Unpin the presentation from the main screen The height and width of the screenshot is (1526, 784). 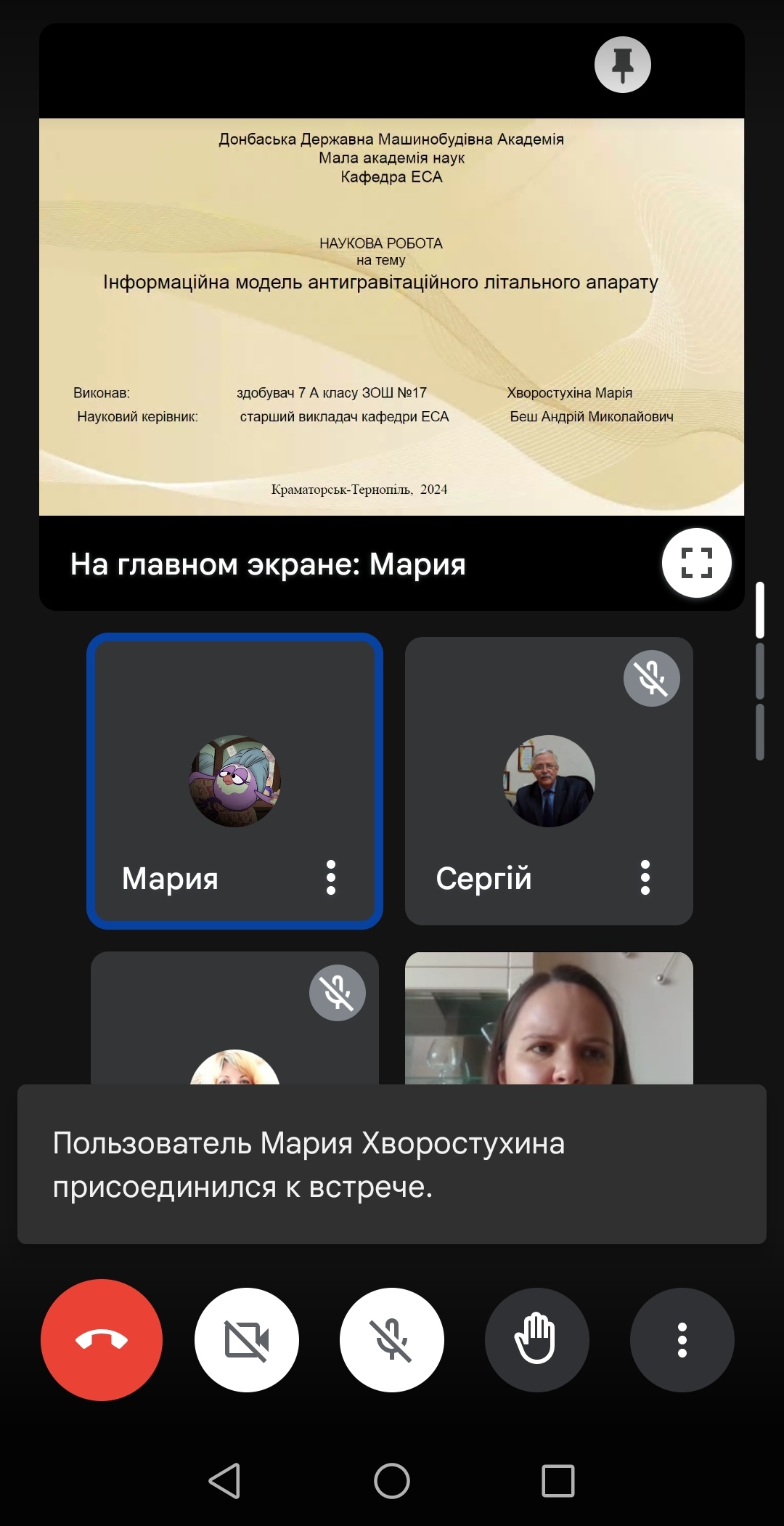point(622,65)
